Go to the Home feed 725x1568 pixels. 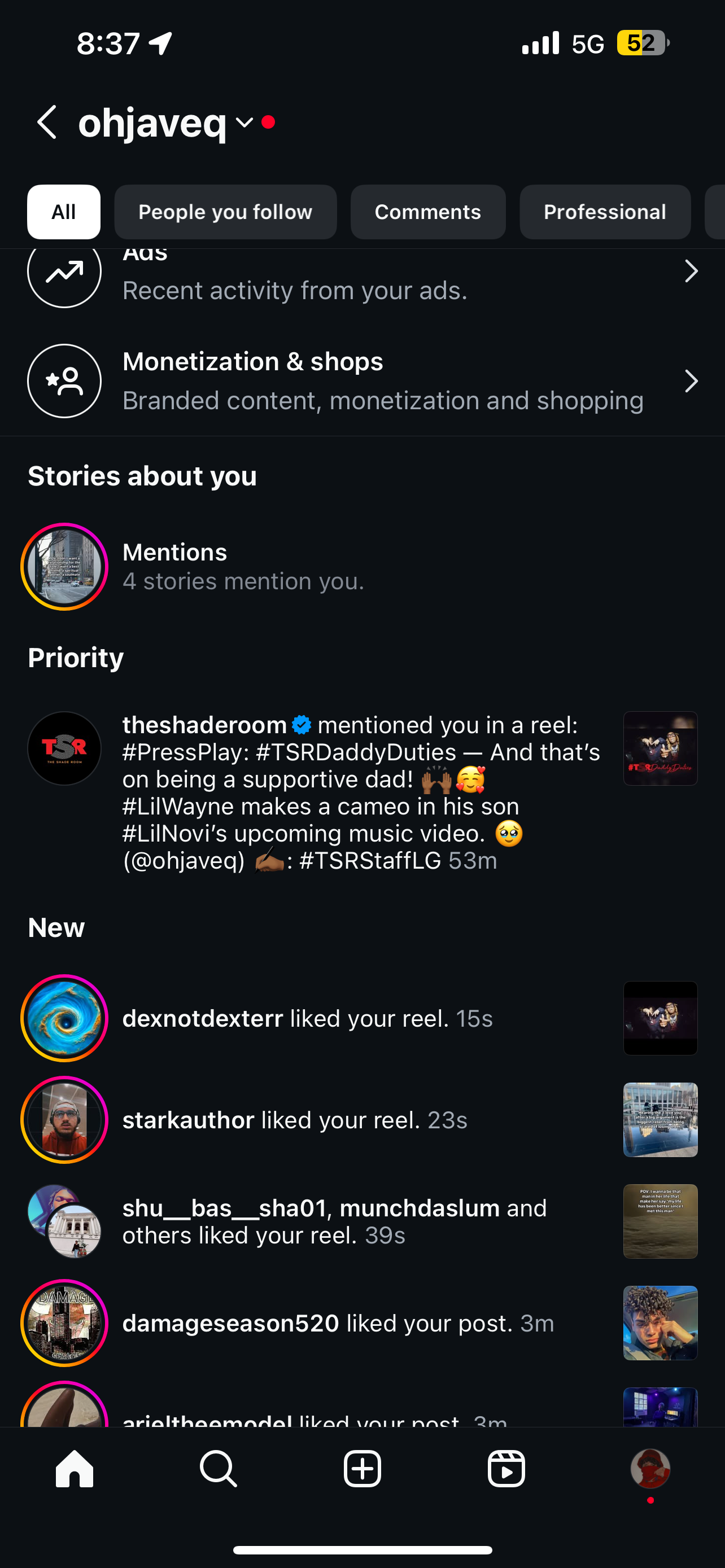coord(75,1468)
